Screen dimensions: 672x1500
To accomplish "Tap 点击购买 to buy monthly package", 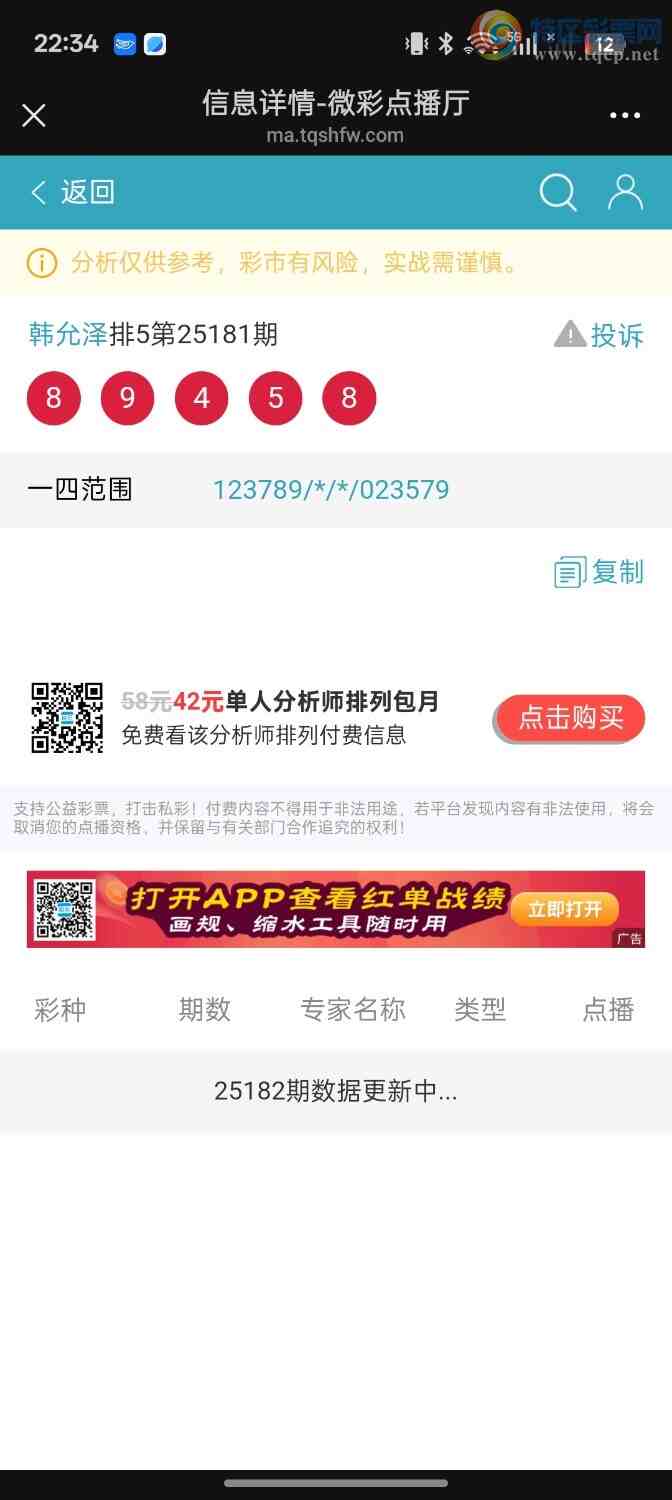I will point(570,718).
